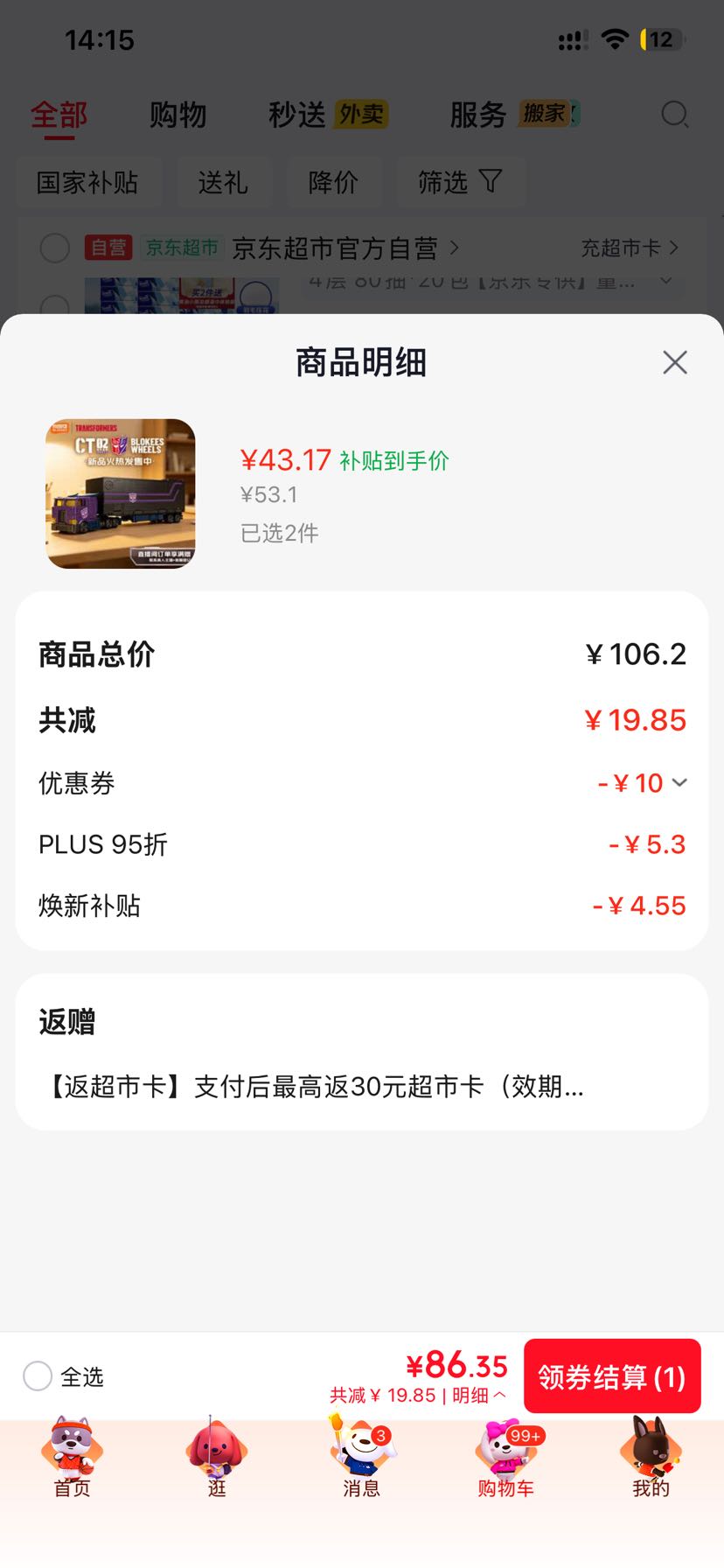Go to the 首页 home tab

72,1458
